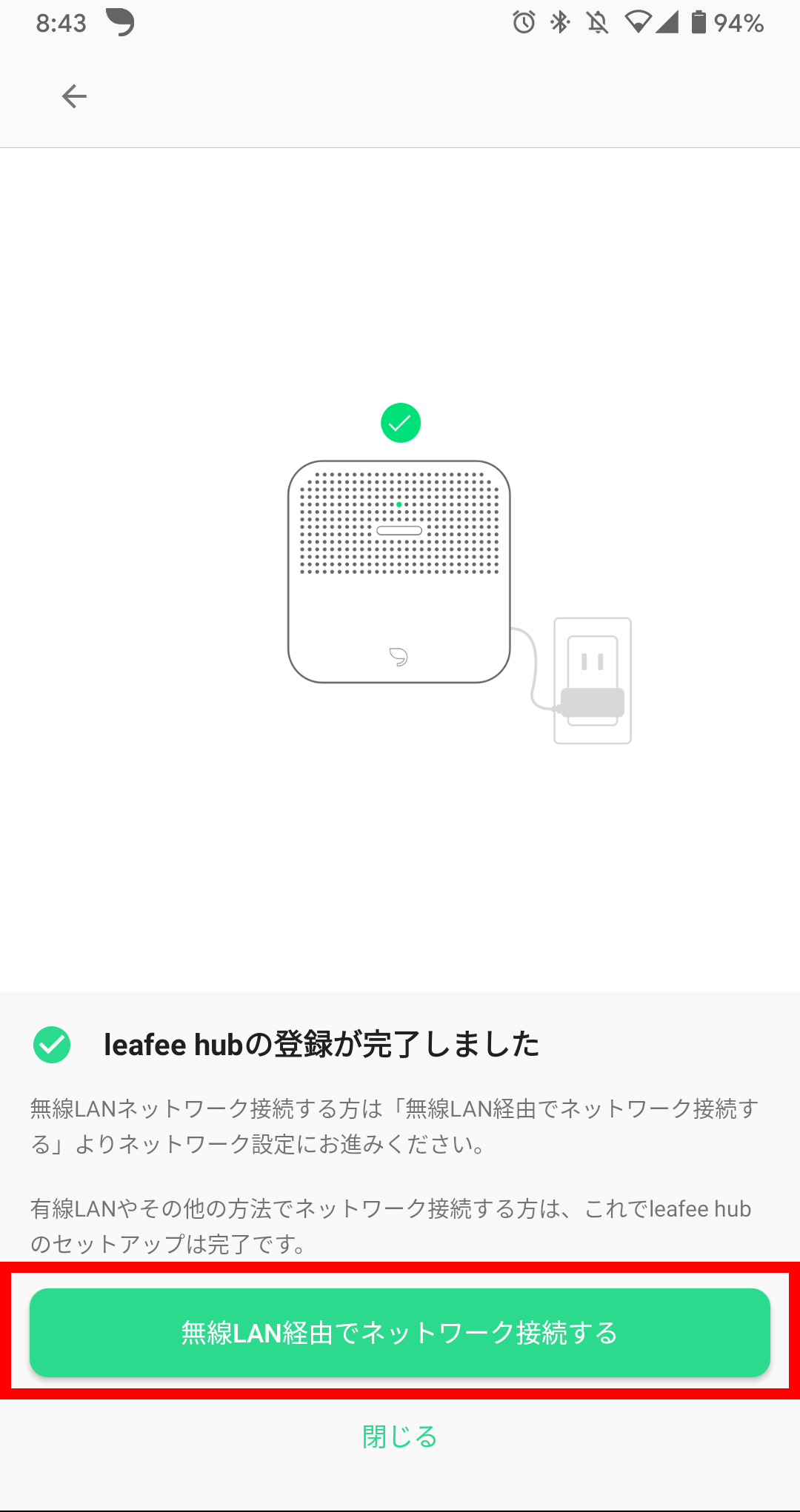Close setup with 閉じる
The height and width of the screenshot is (1512, 800).
(x=400, y=1436)
